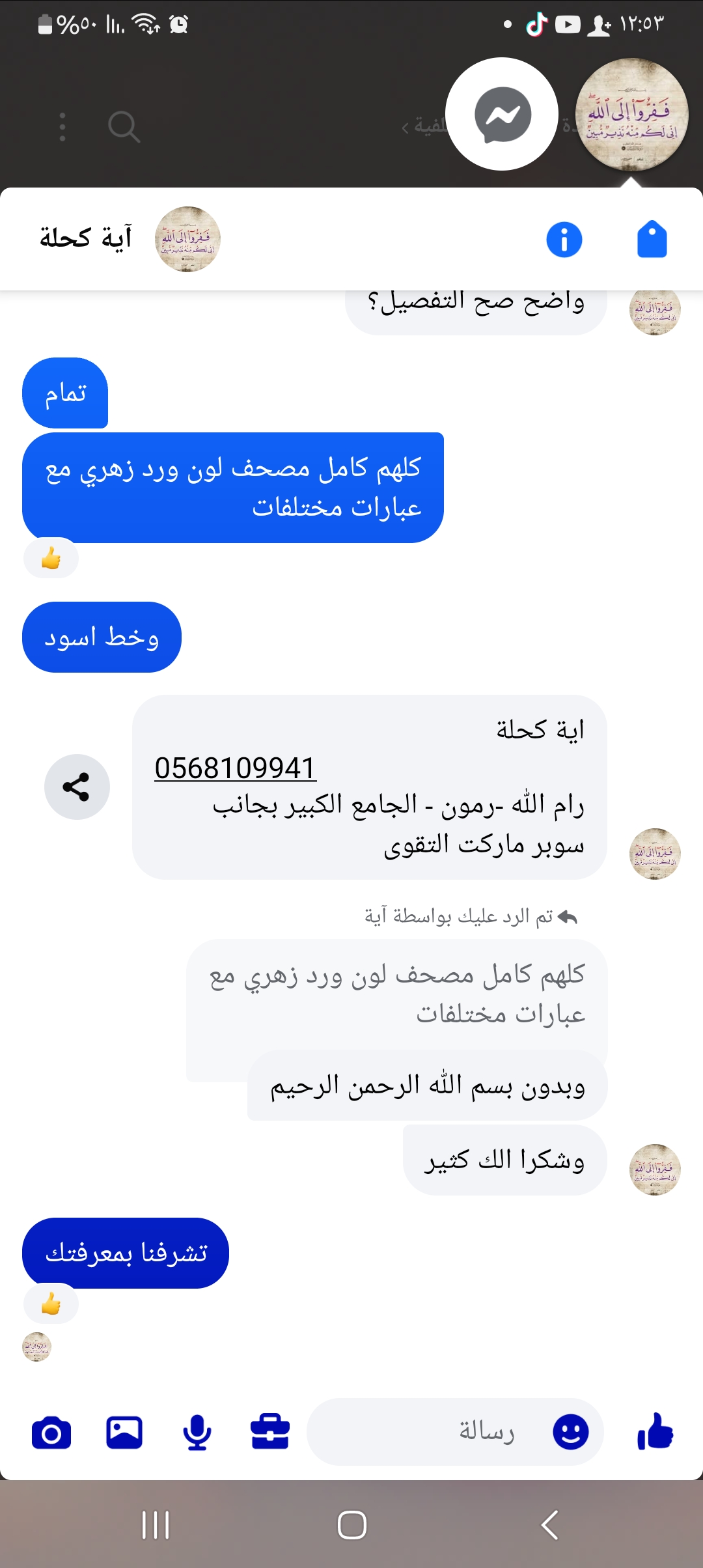Tap the blue tag icon in header
This screenshot has width=703, height=1568.
[652, 239]
